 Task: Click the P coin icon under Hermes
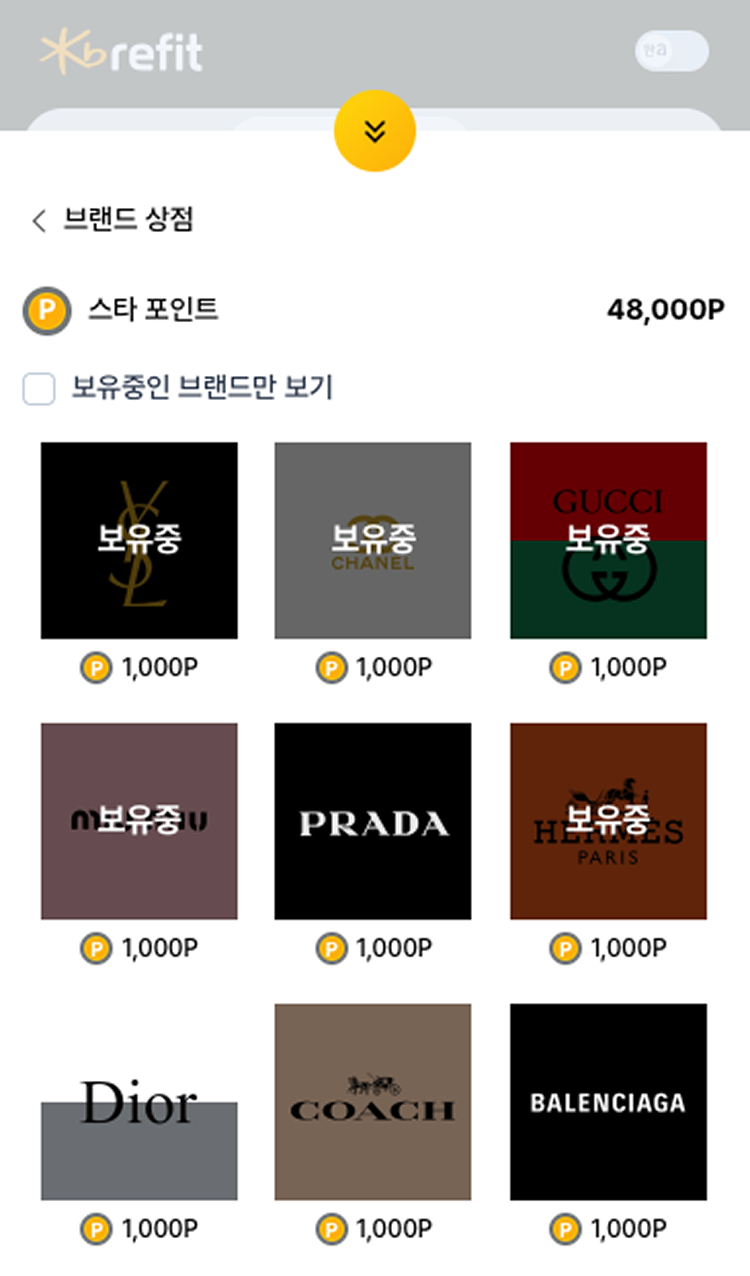tap(568, 948)
